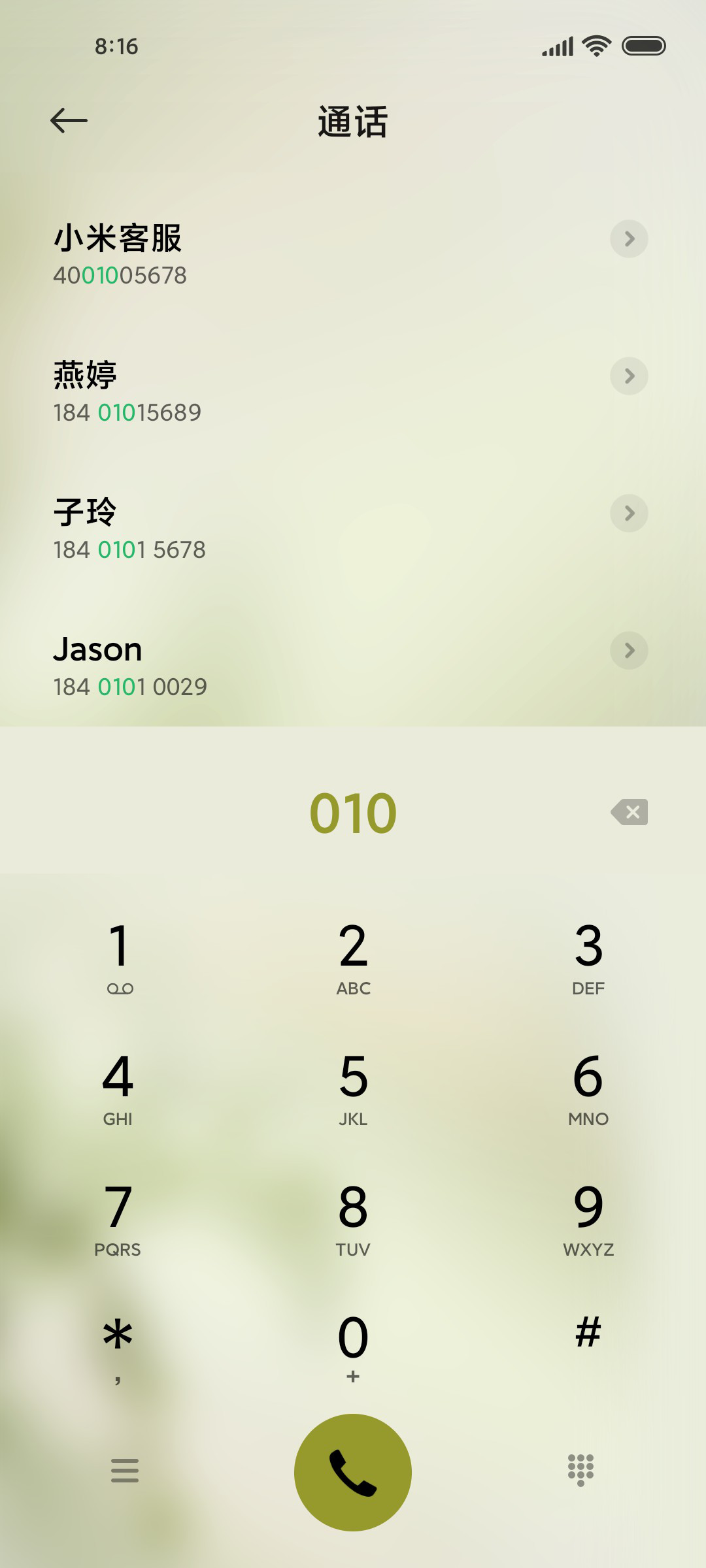Enter digit 8 TUV
Screen dimensions: 706x1568
(x=353, y=1219)
